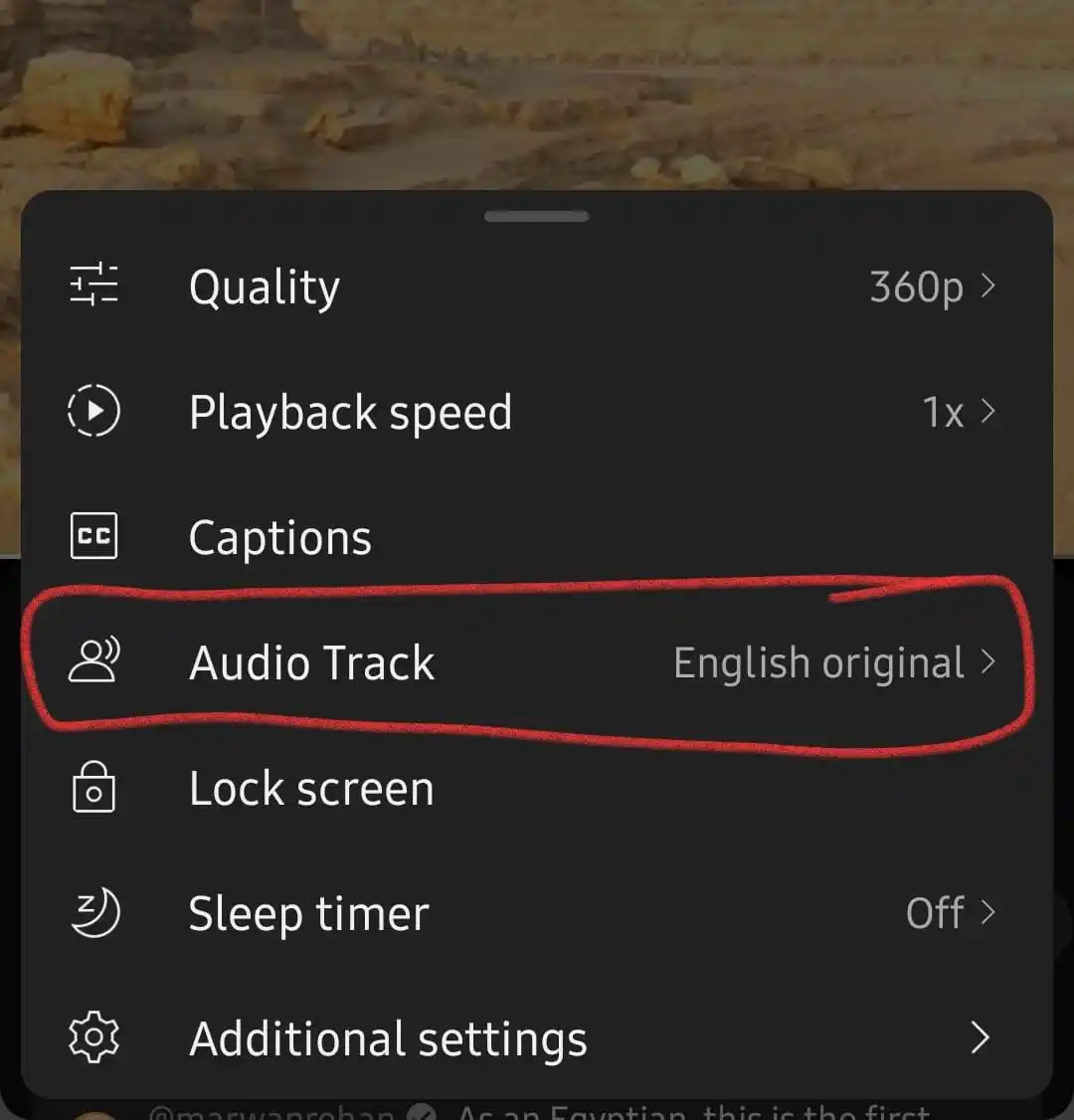Image resolution: width=1074 pixels, height=1120 pixels.
Task: Open the Quality setting showing 360p
Action: (537, 287)
